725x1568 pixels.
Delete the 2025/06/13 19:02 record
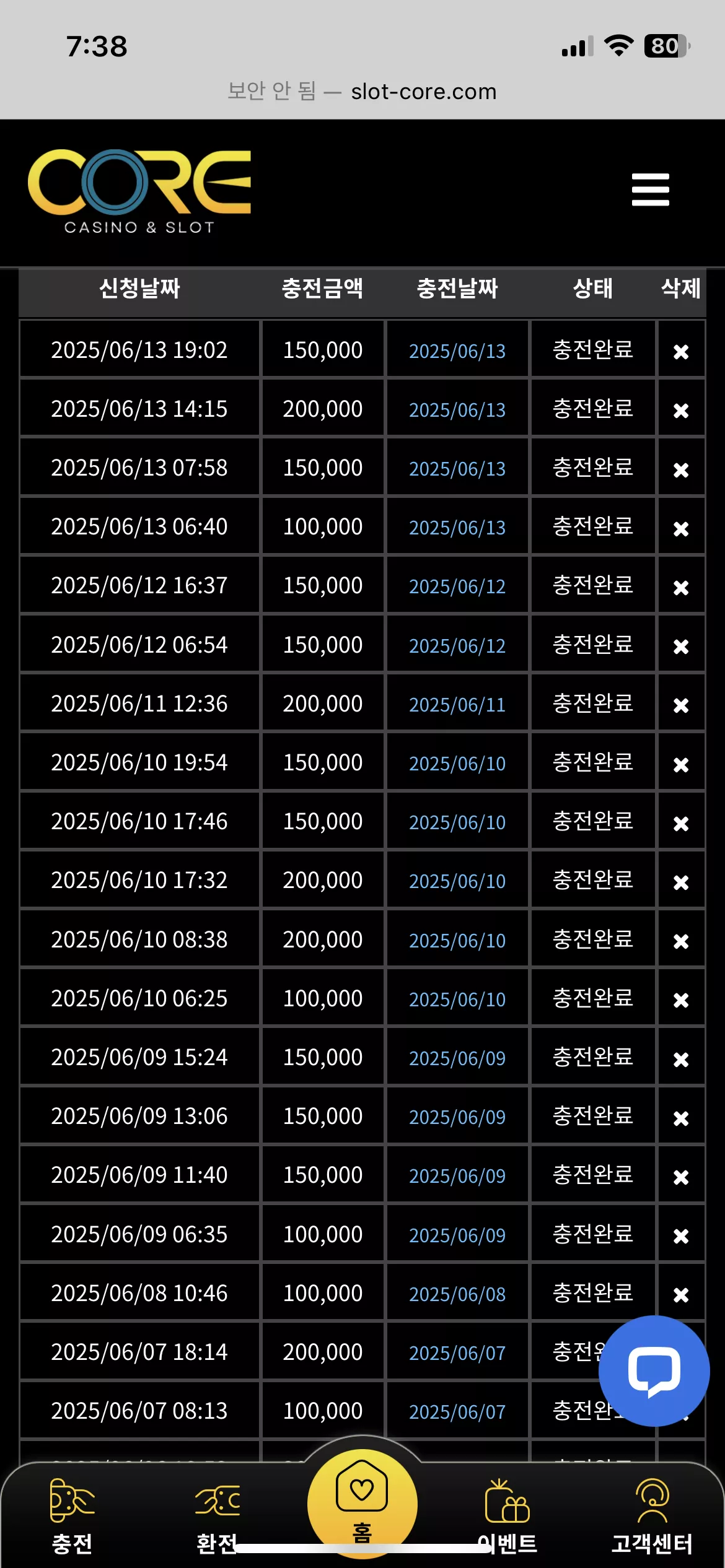681,352
